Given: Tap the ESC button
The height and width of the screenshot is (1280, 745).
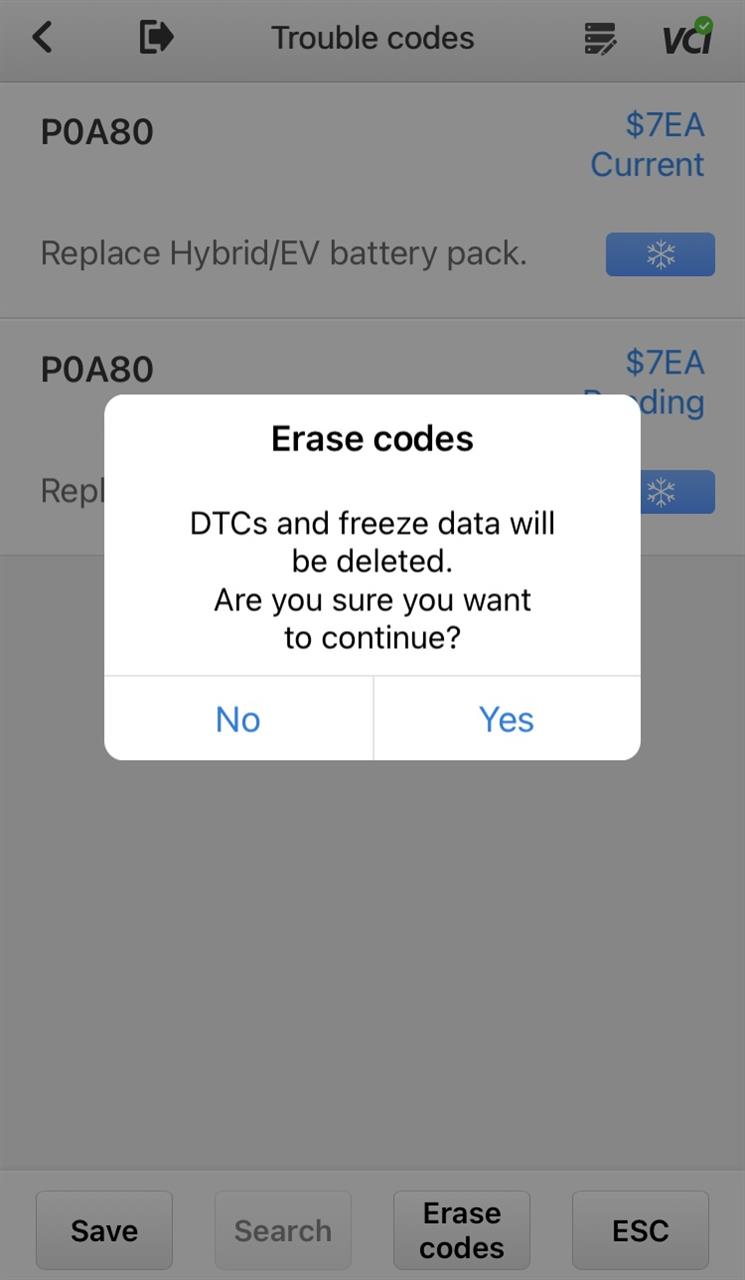Looking at the screenshot, I should [x=640, y=1230].
